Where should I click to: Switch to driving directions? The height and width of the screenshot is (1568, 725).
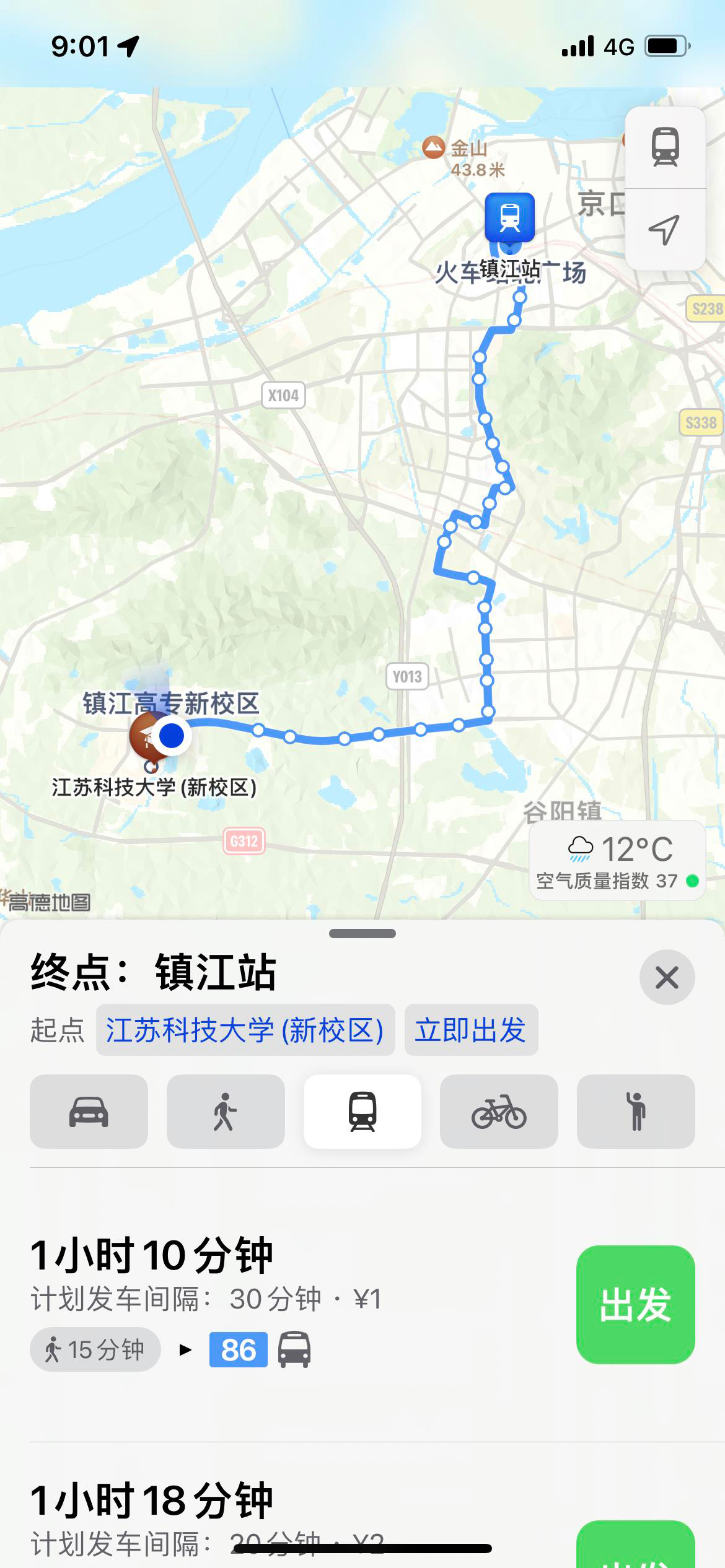pyautogui.click(x=89, y=1112)
